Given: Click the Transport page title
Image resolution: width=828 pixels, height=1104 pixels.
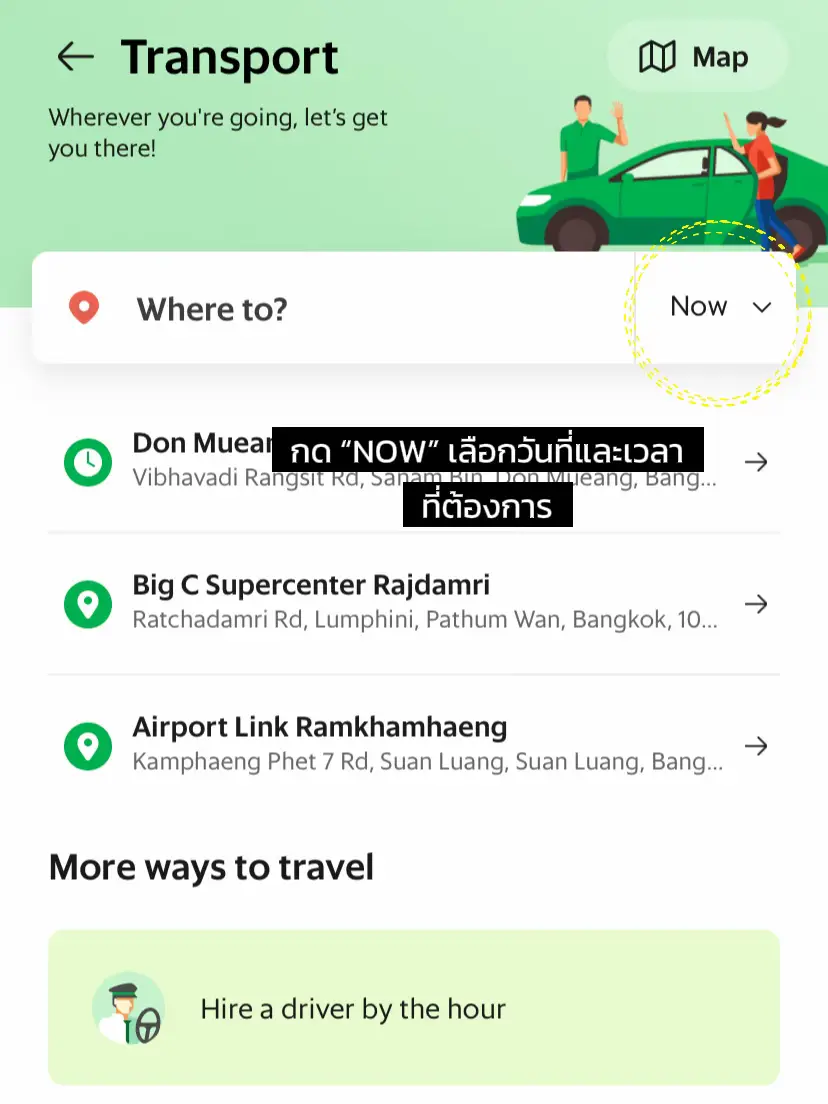Looking at the screenshot, I should [230, 57].
